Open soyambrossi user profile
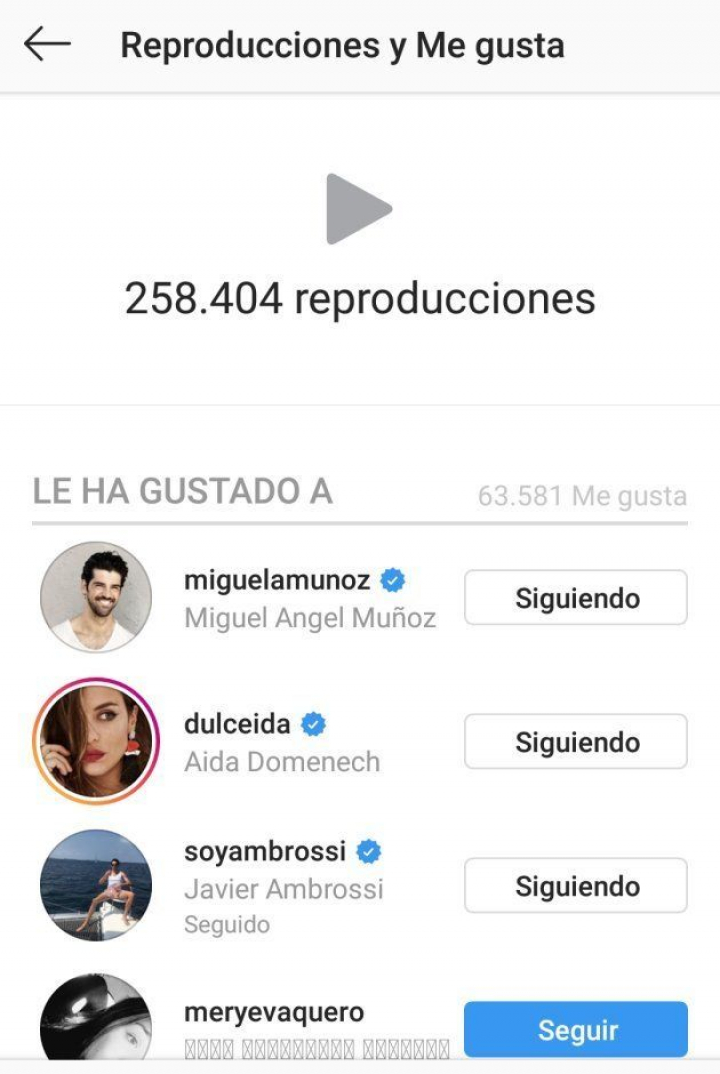720x1074 pixels. [265, 852]
